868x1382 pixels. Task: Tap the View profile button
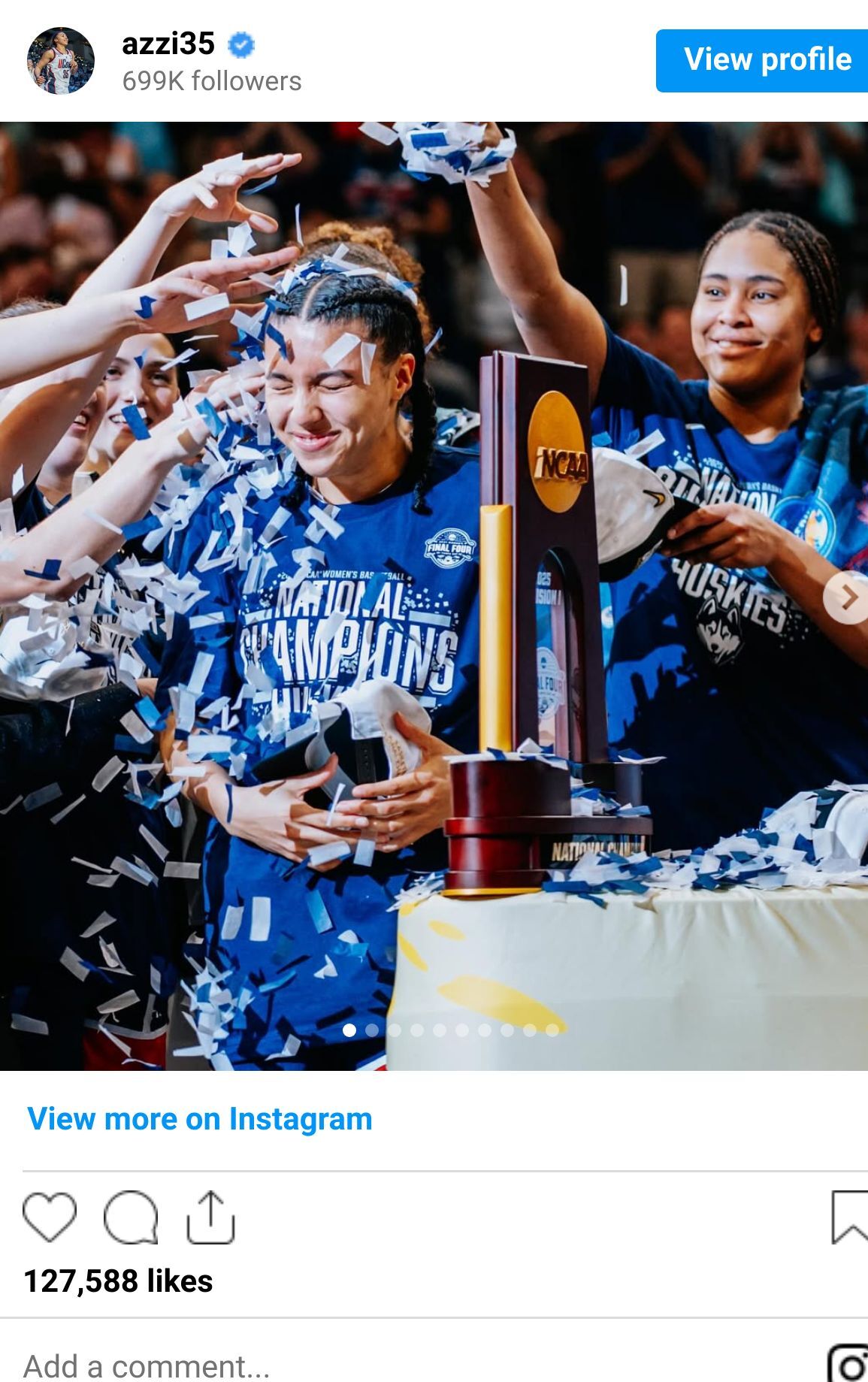pyautogui.click(x=761, y=61)
